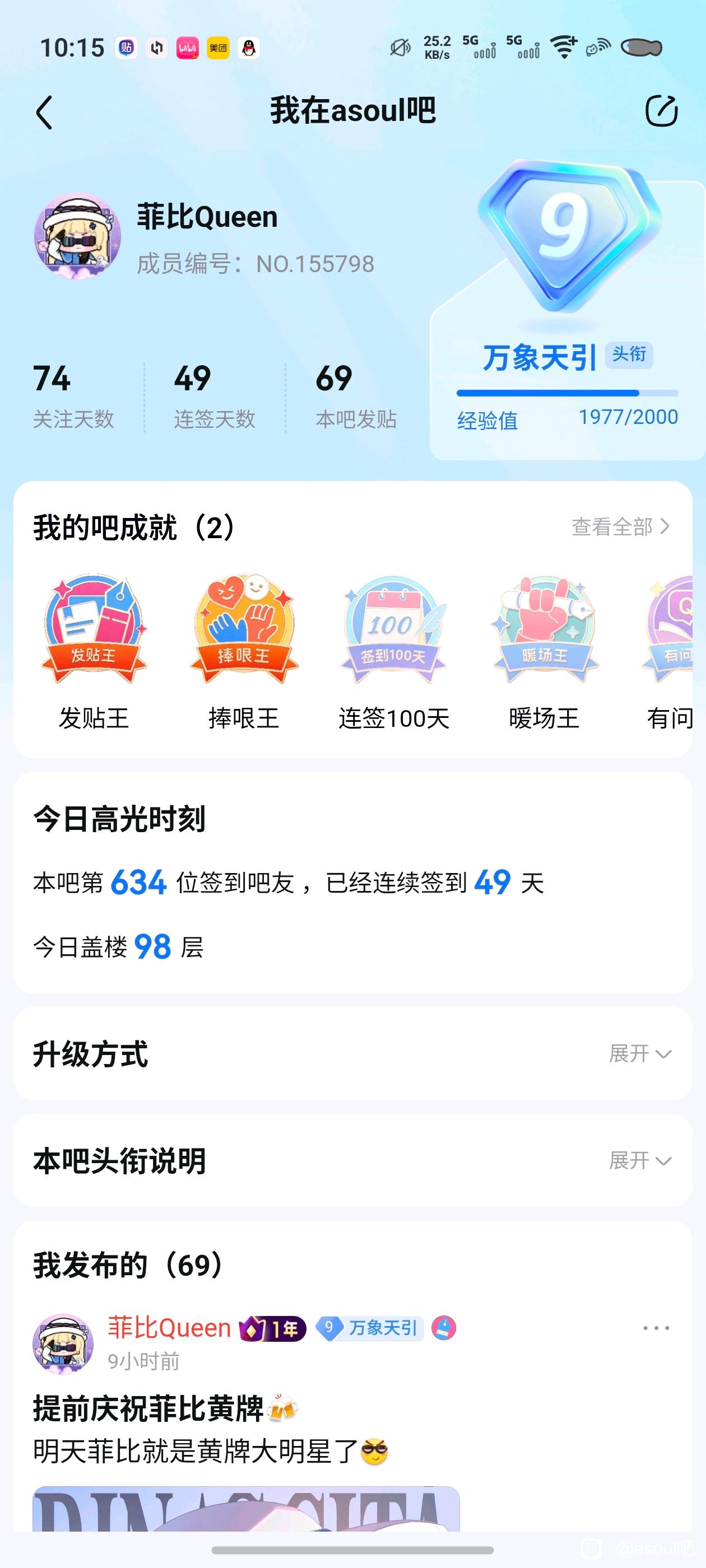Go back using the top-left arrow
The width and height of the screenshot is (706, 1568).
[x=44, y=112]
